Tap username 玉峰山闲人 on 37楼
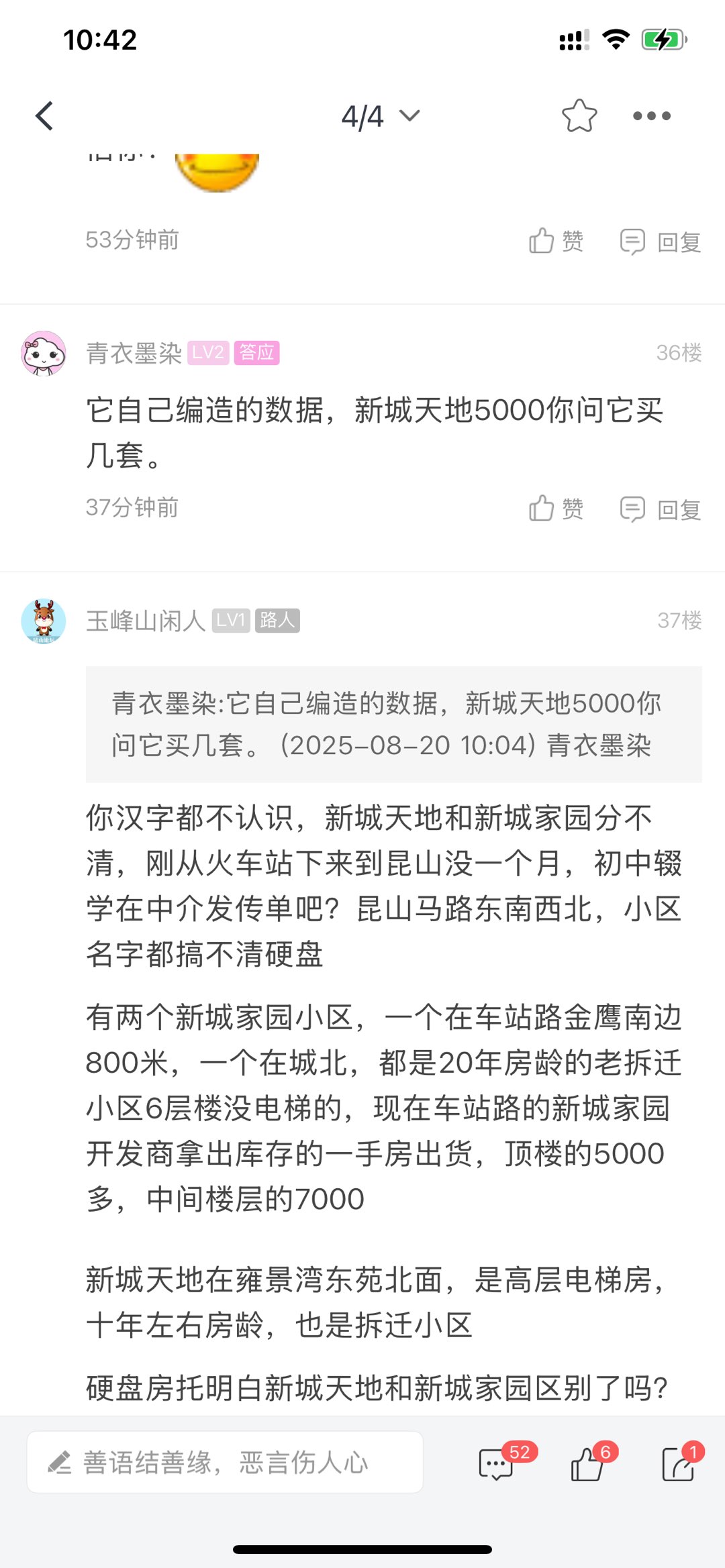The image size is (725, 1568). coord(146,621)
